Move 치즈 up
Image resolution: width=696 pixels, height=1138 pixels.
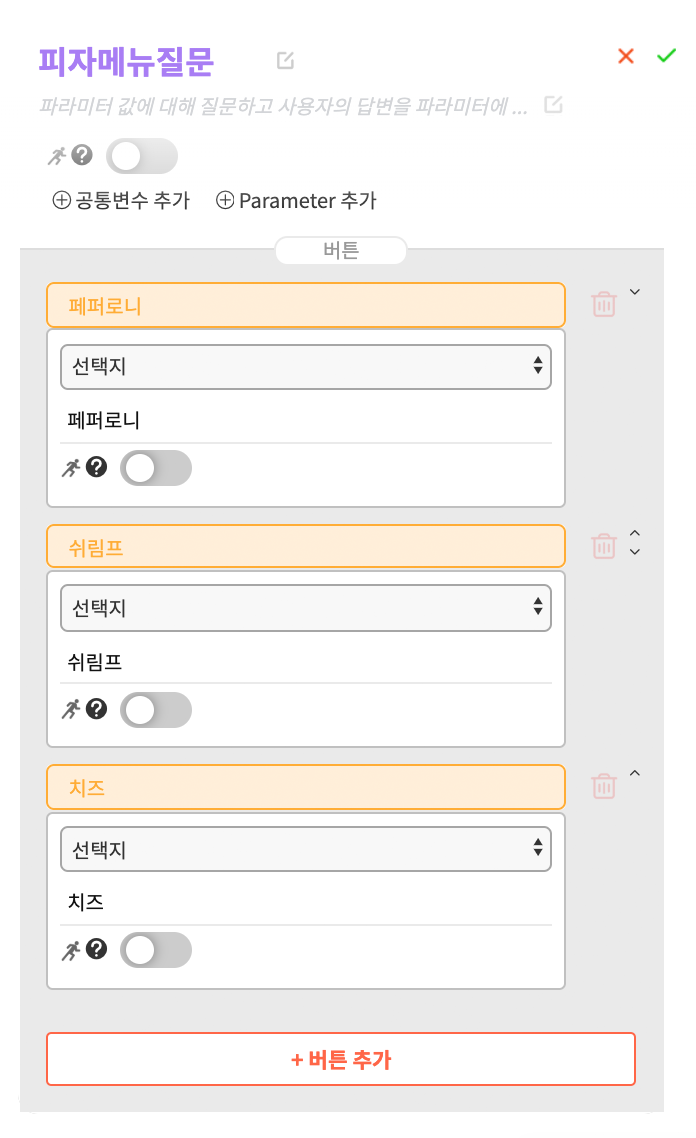click(635, 773)
